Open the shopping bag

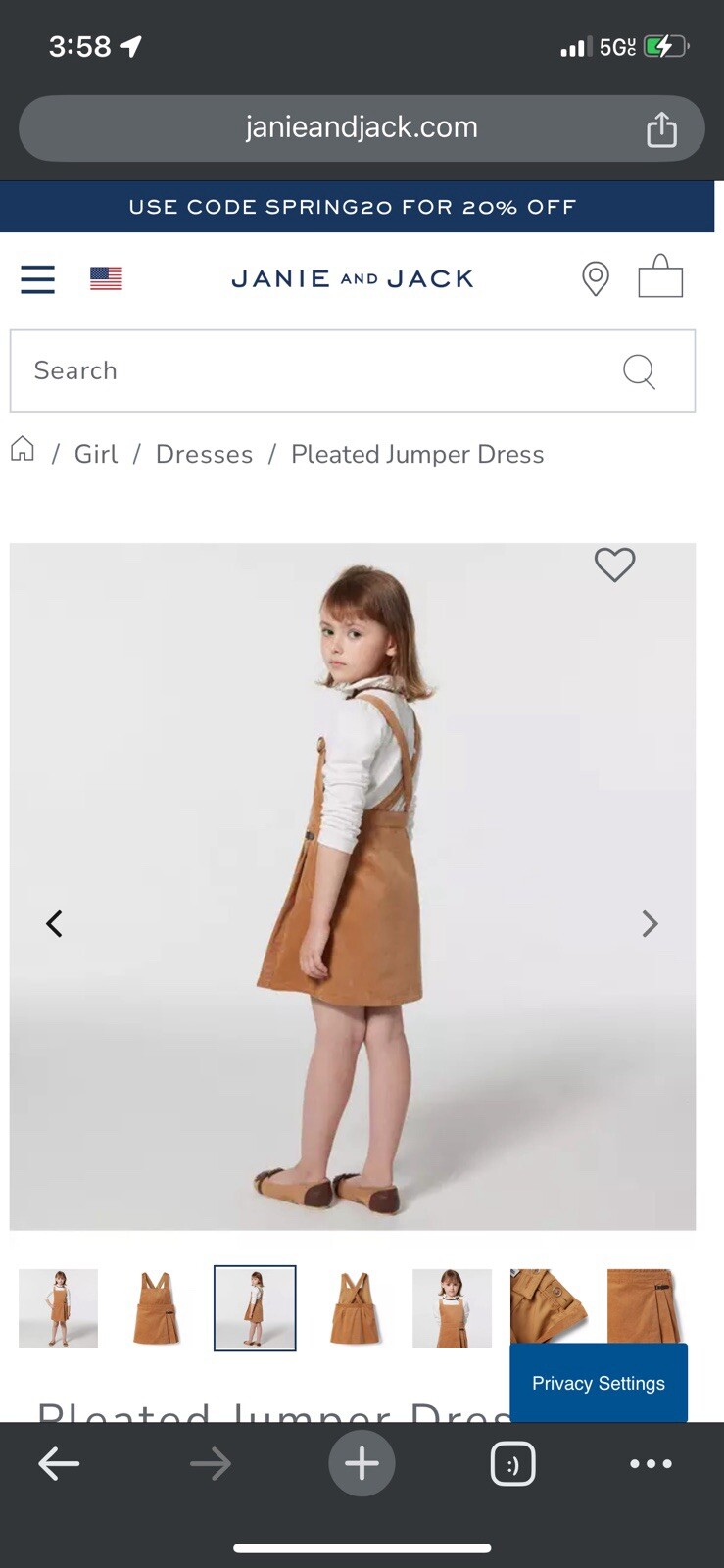[660, 277]
